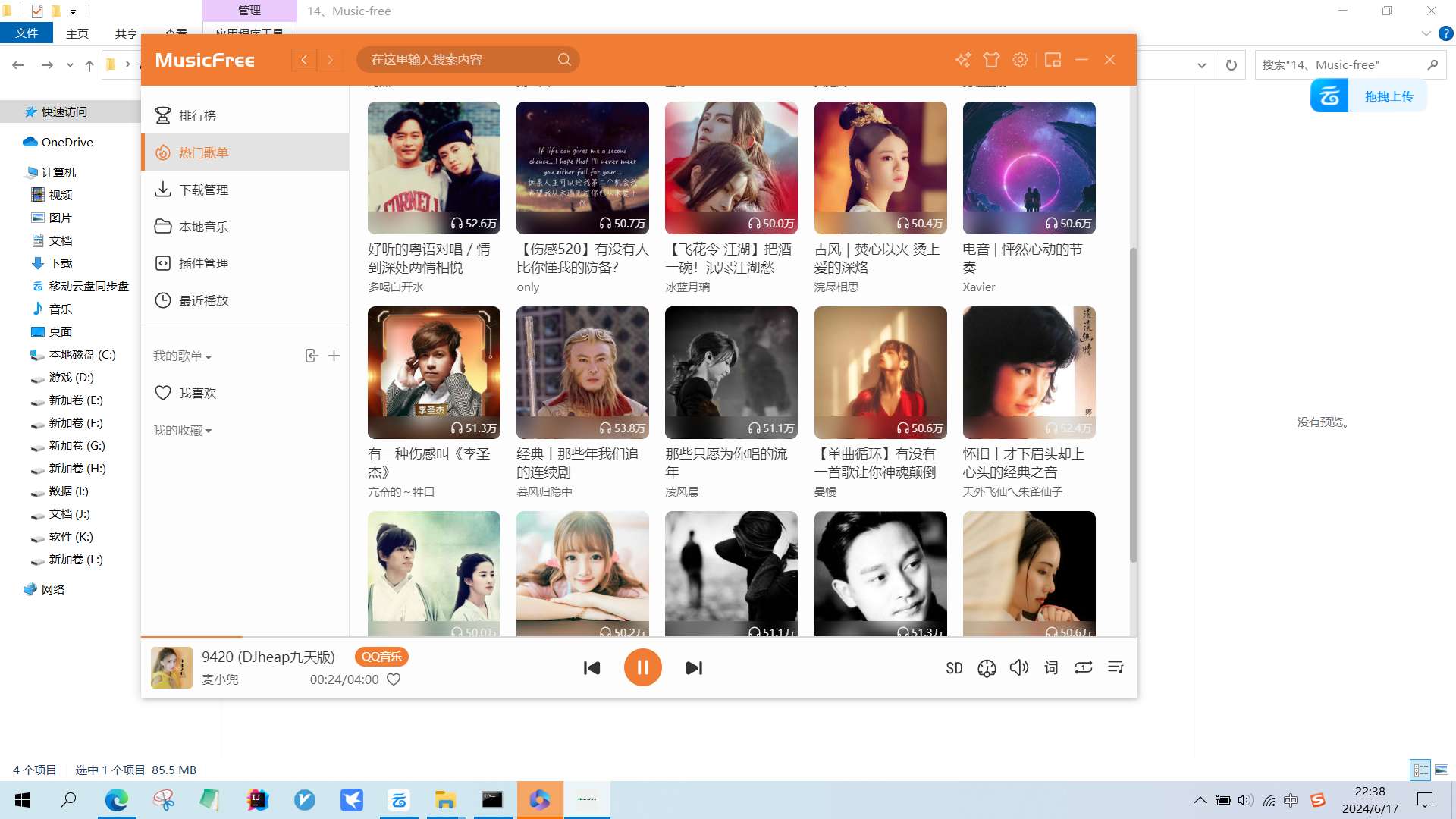Close the MusicFree window

pos(1109,60)
